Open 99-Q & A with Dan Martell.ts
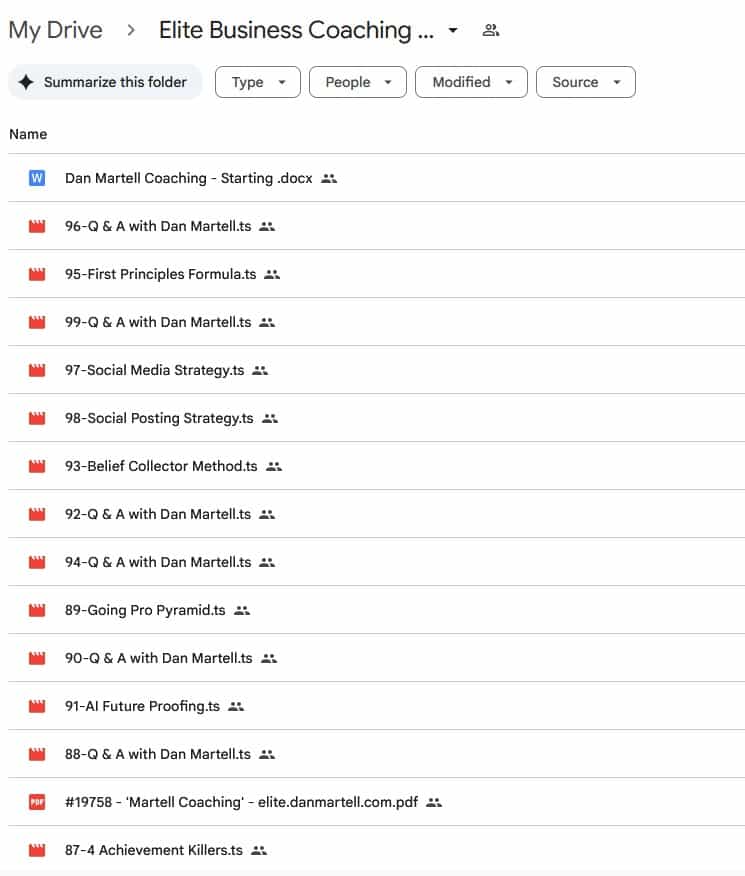 point(158,322)
